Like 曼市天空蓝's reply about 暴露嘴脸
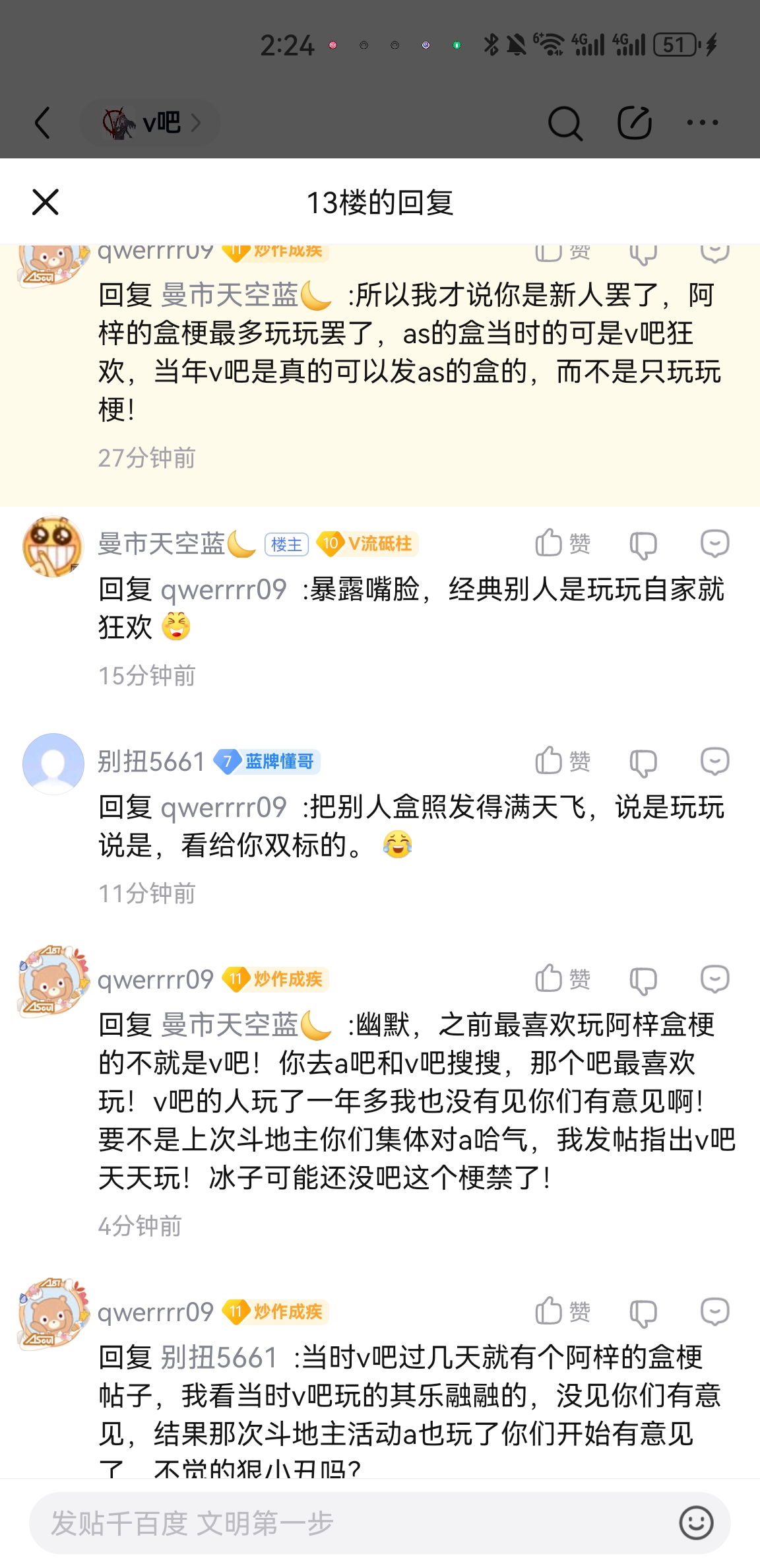760x1568 pixels. 562,544
